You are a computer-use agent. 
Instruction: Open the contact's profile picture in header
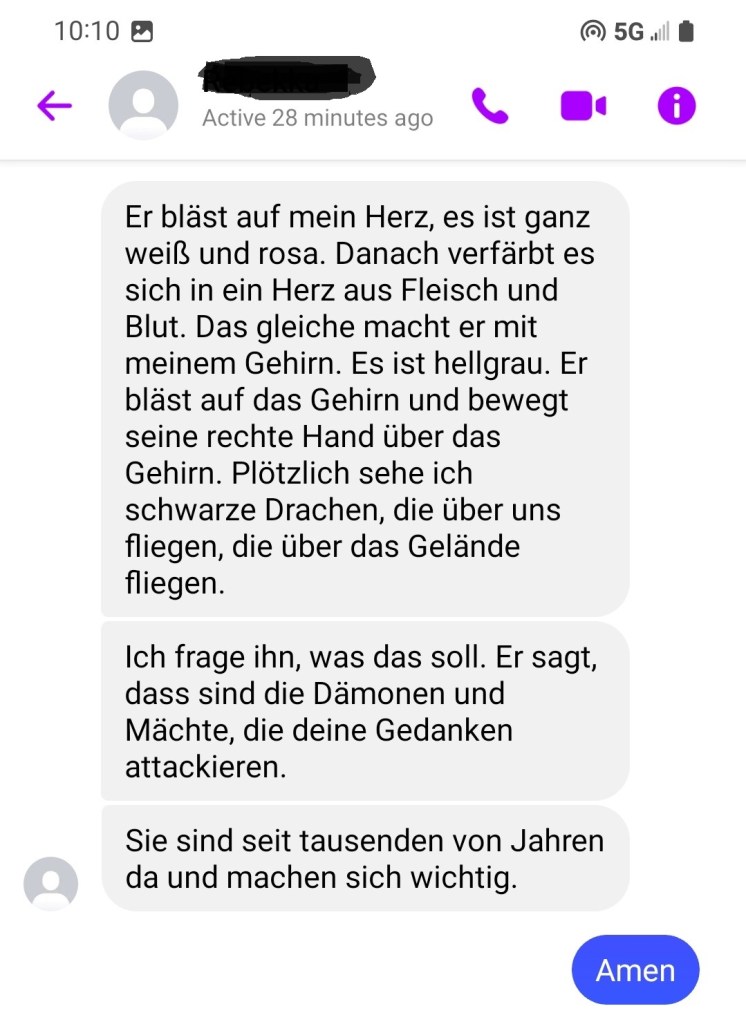tap(143, 105)
